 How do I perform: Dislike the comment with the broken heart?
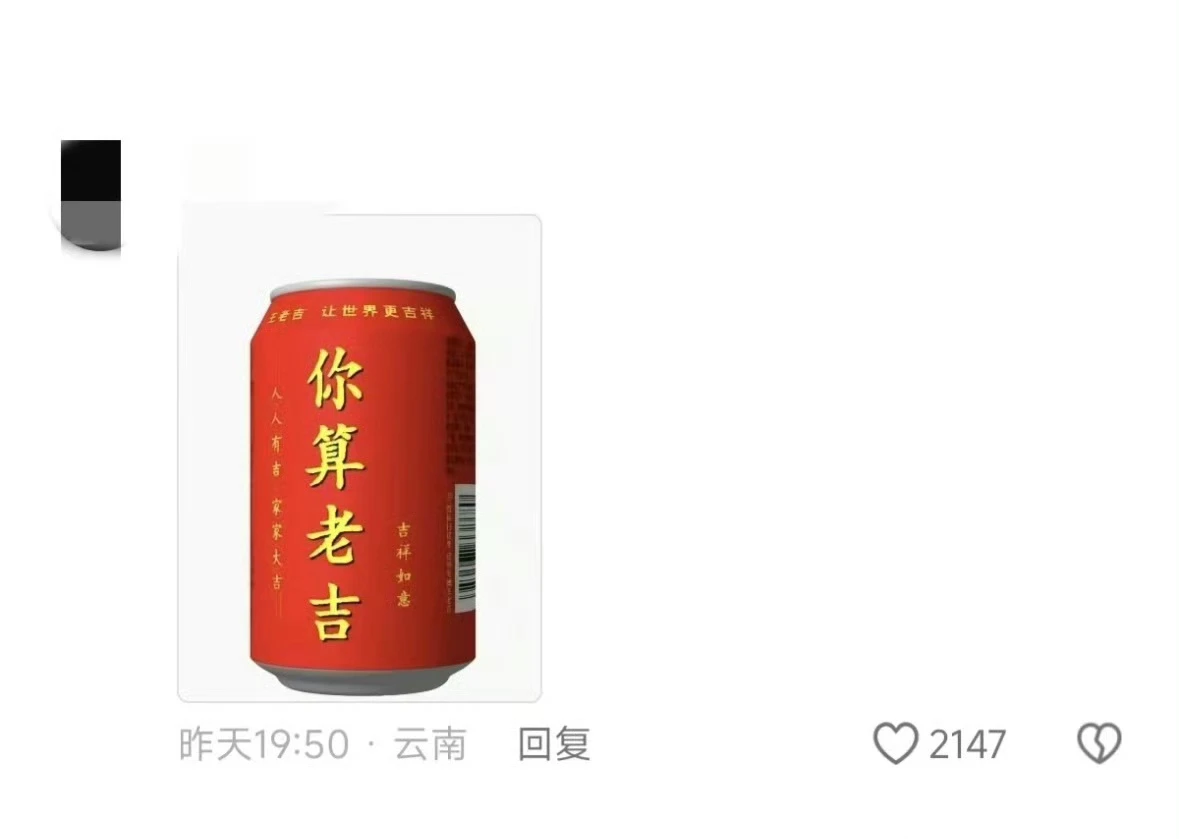click(1098, 745)
